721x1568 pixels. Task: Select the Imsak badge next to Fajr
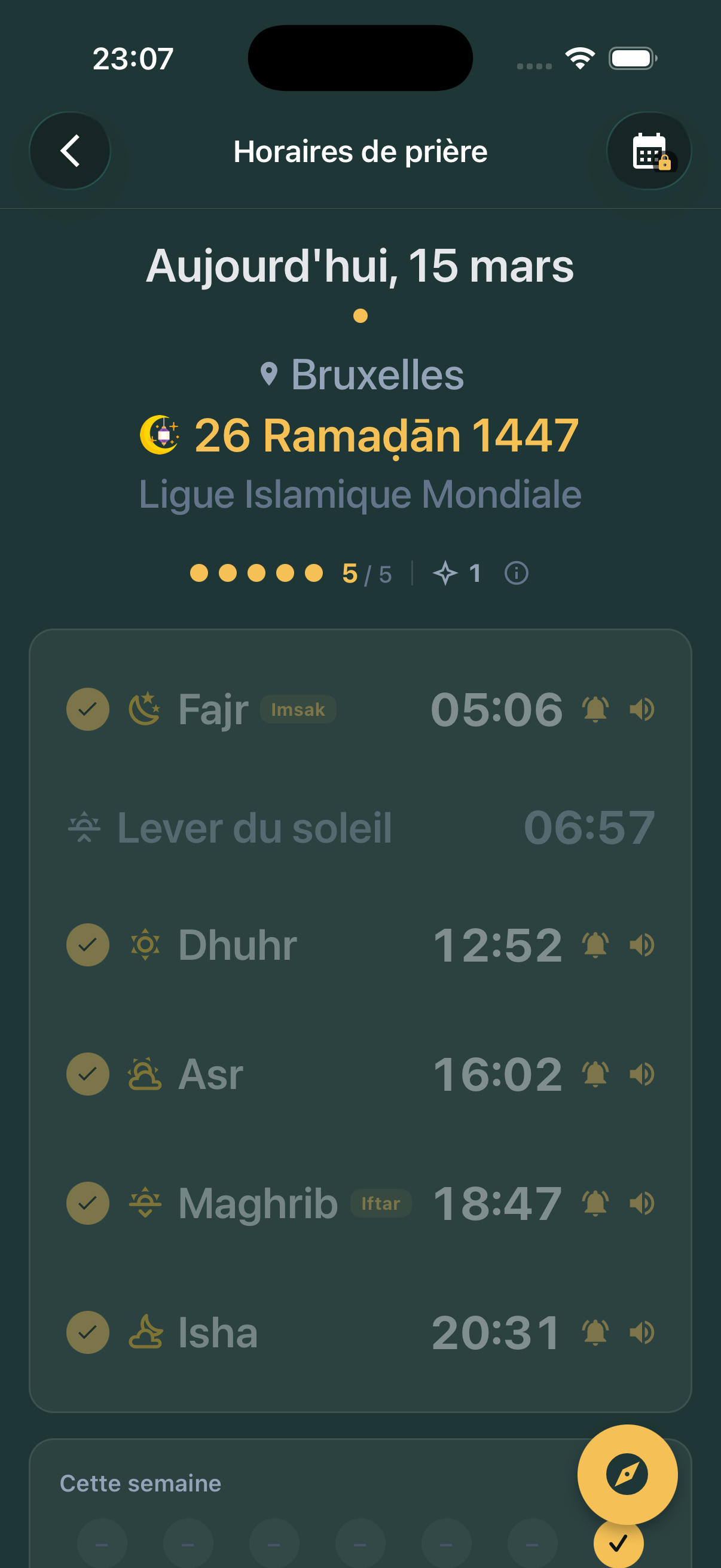(x=298, y=710)
